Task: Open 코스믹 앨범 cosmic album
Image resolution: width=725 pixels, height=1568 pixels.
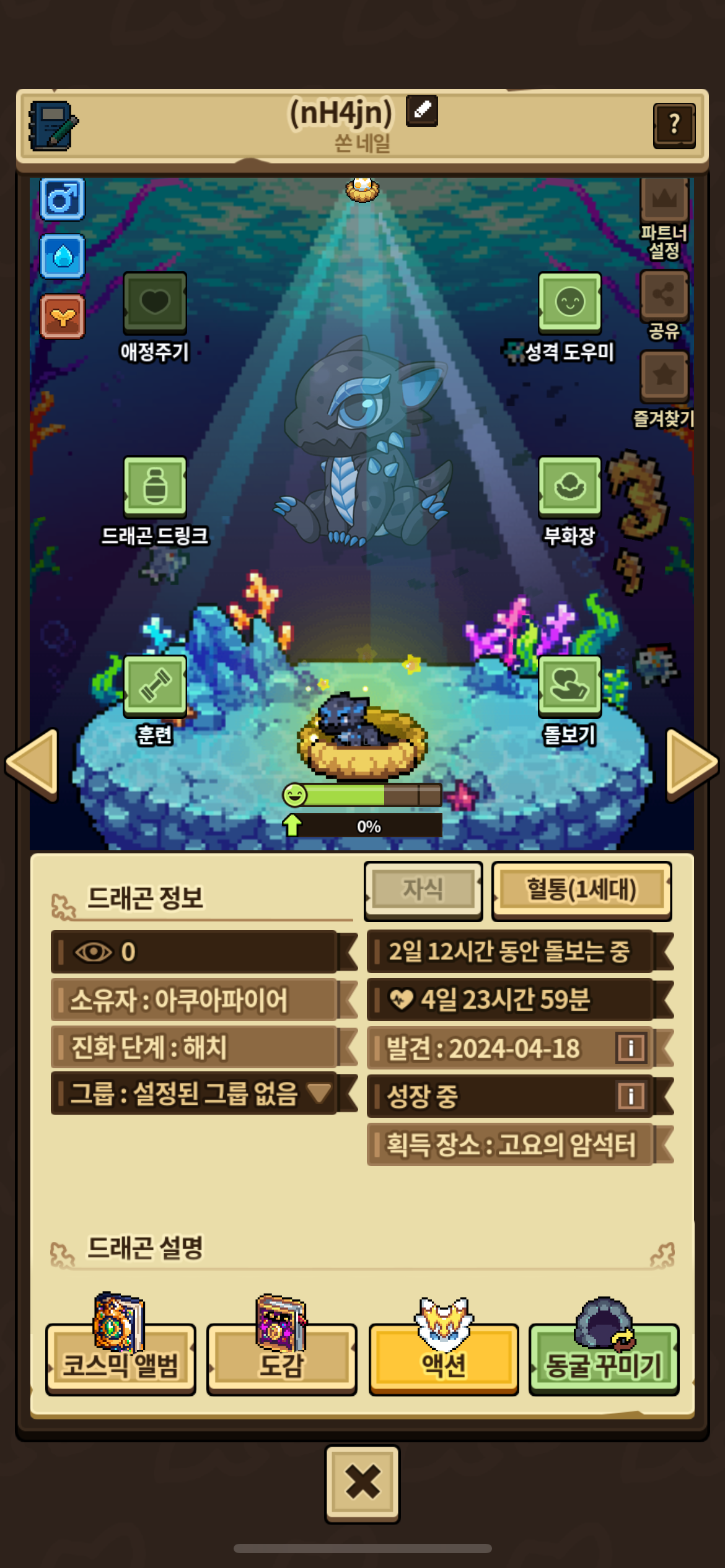Action: pos(120,1360)
